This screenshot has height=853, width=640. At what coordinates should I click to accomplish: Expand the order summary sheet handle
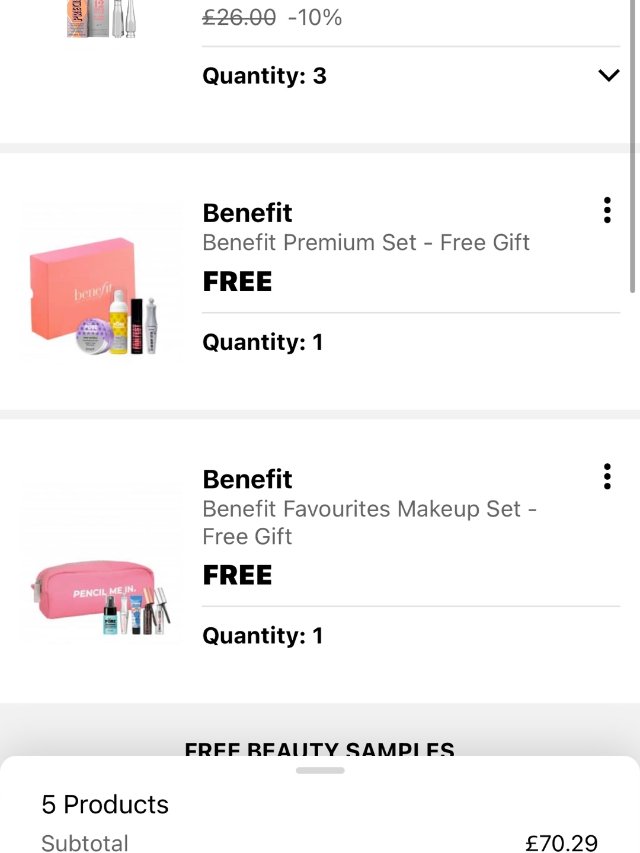tap(320, 770)
